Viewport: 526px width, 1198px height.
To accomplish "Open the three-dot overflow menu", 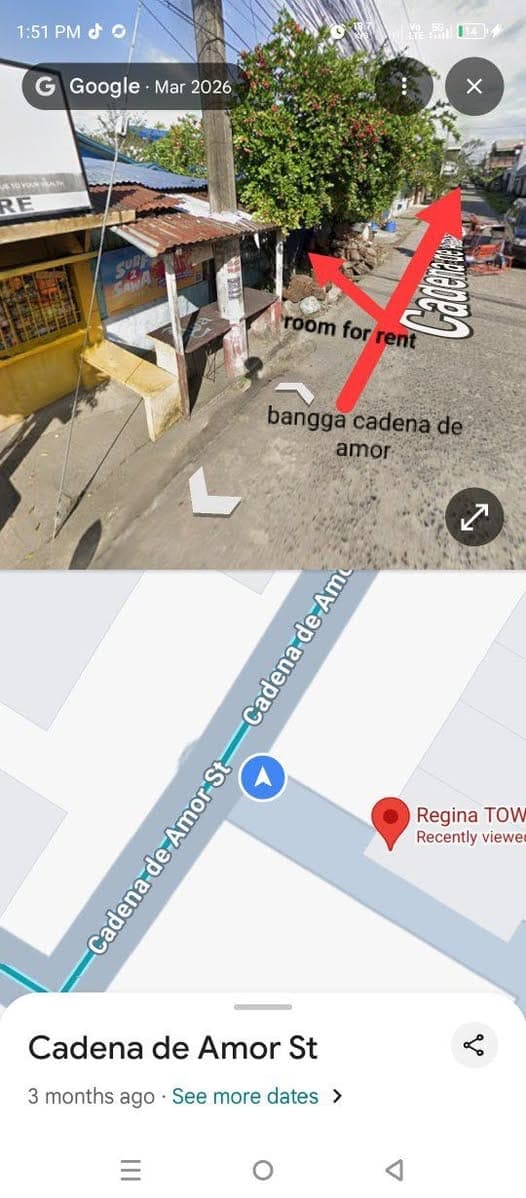I will pyautogui.click(x=404, y=86).
